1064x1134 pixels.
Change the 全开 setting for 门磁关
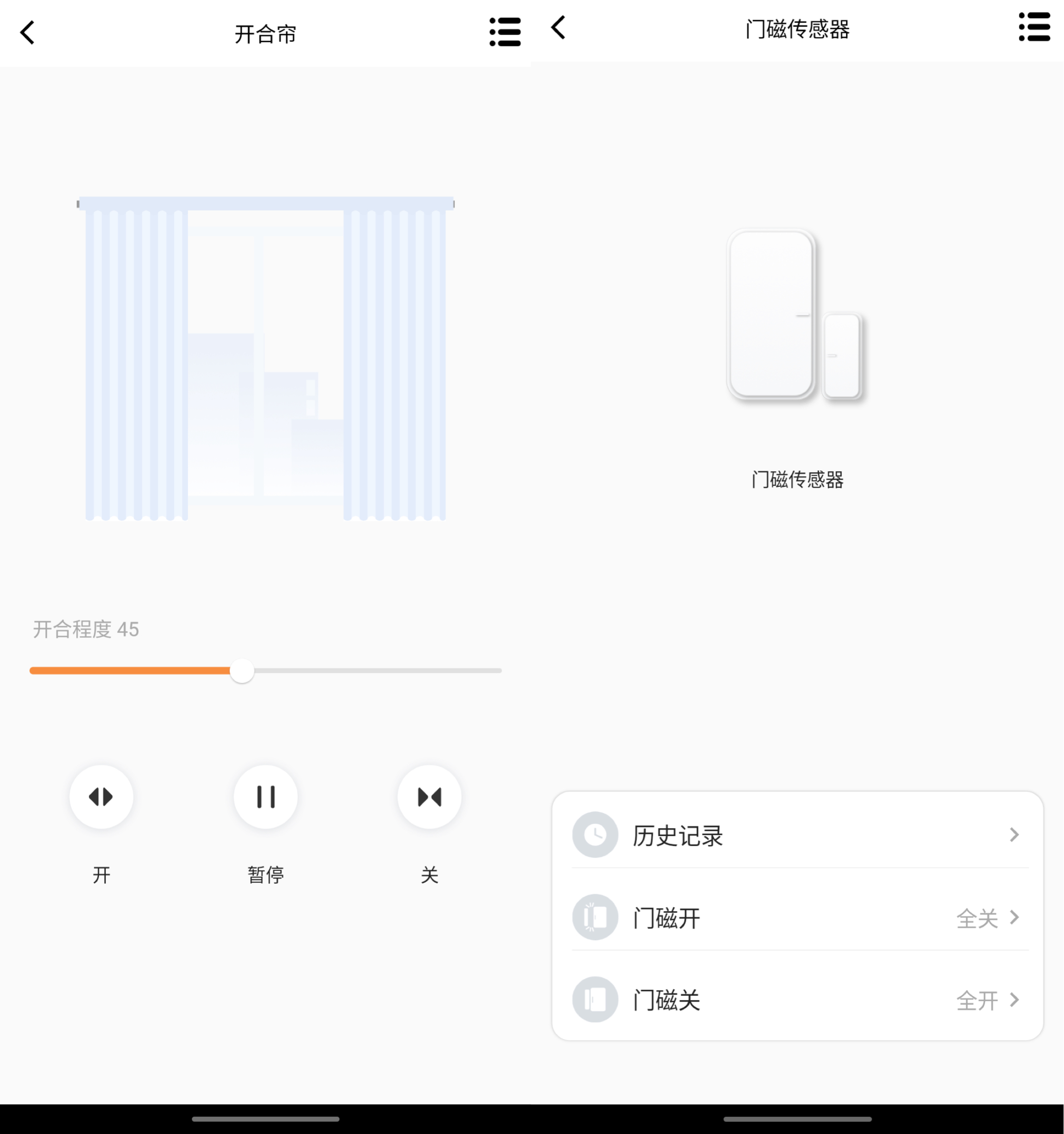click(977, 1000)
